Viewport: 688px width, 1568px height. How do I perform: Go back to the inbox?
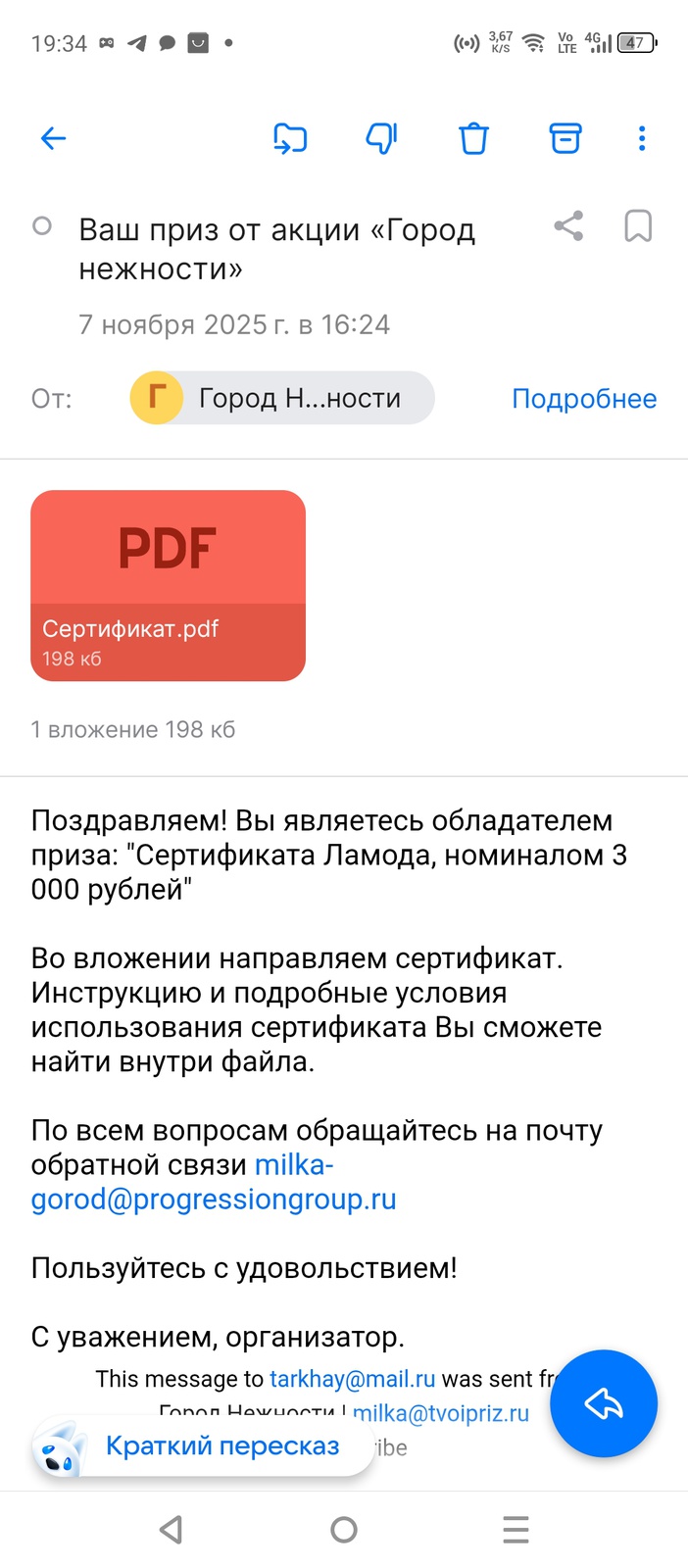tap(53, 139)
